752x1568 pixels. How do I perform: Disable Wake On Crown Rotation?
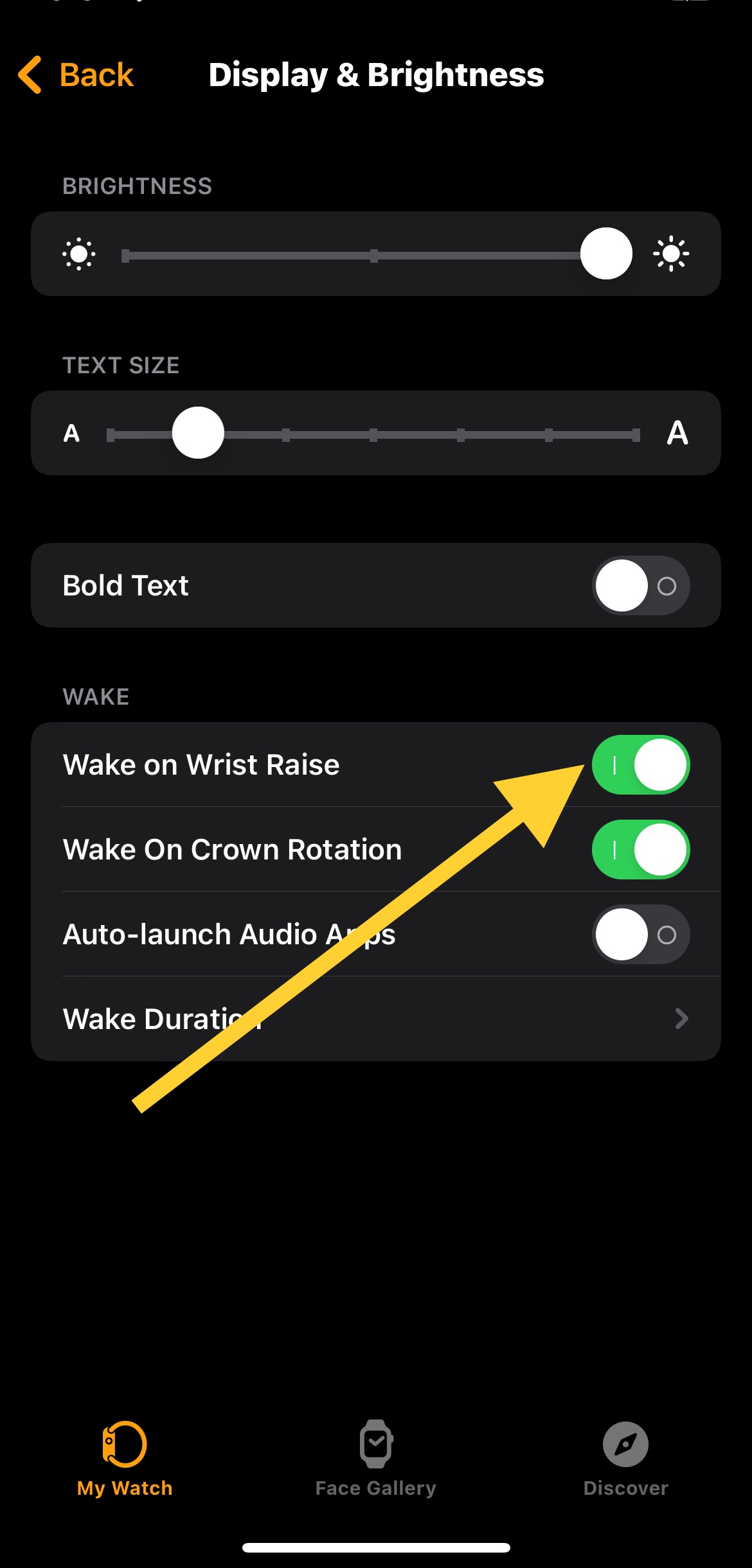pos(641,849)
